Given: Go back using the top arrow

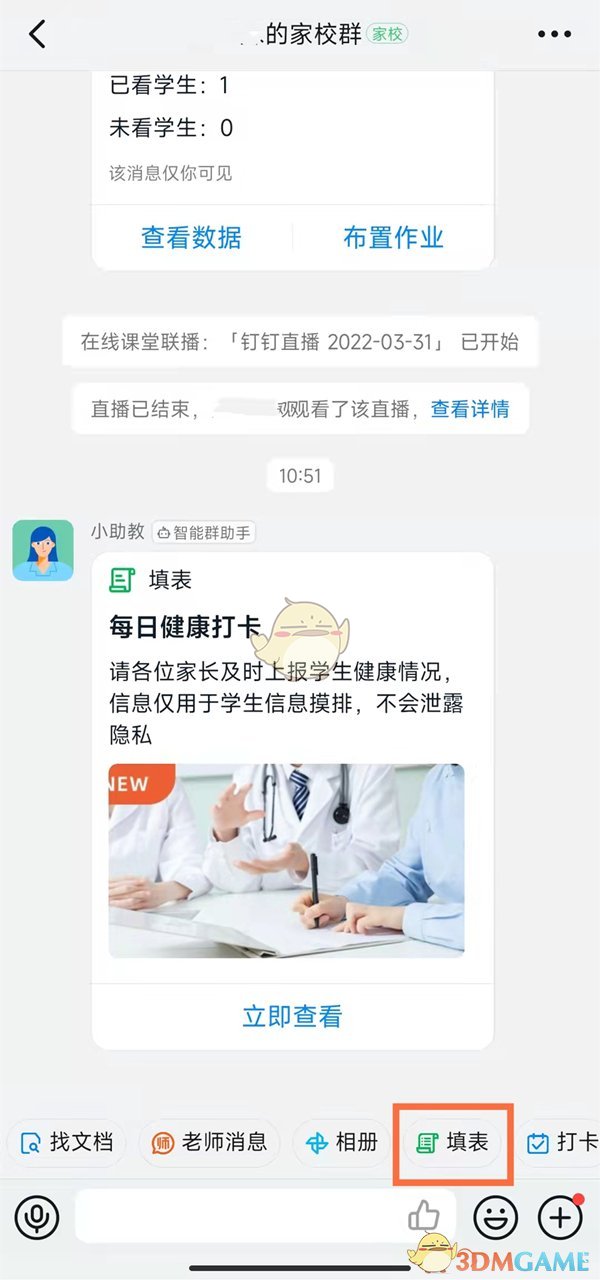Looking at the screenshot, I should pos(37,34).
